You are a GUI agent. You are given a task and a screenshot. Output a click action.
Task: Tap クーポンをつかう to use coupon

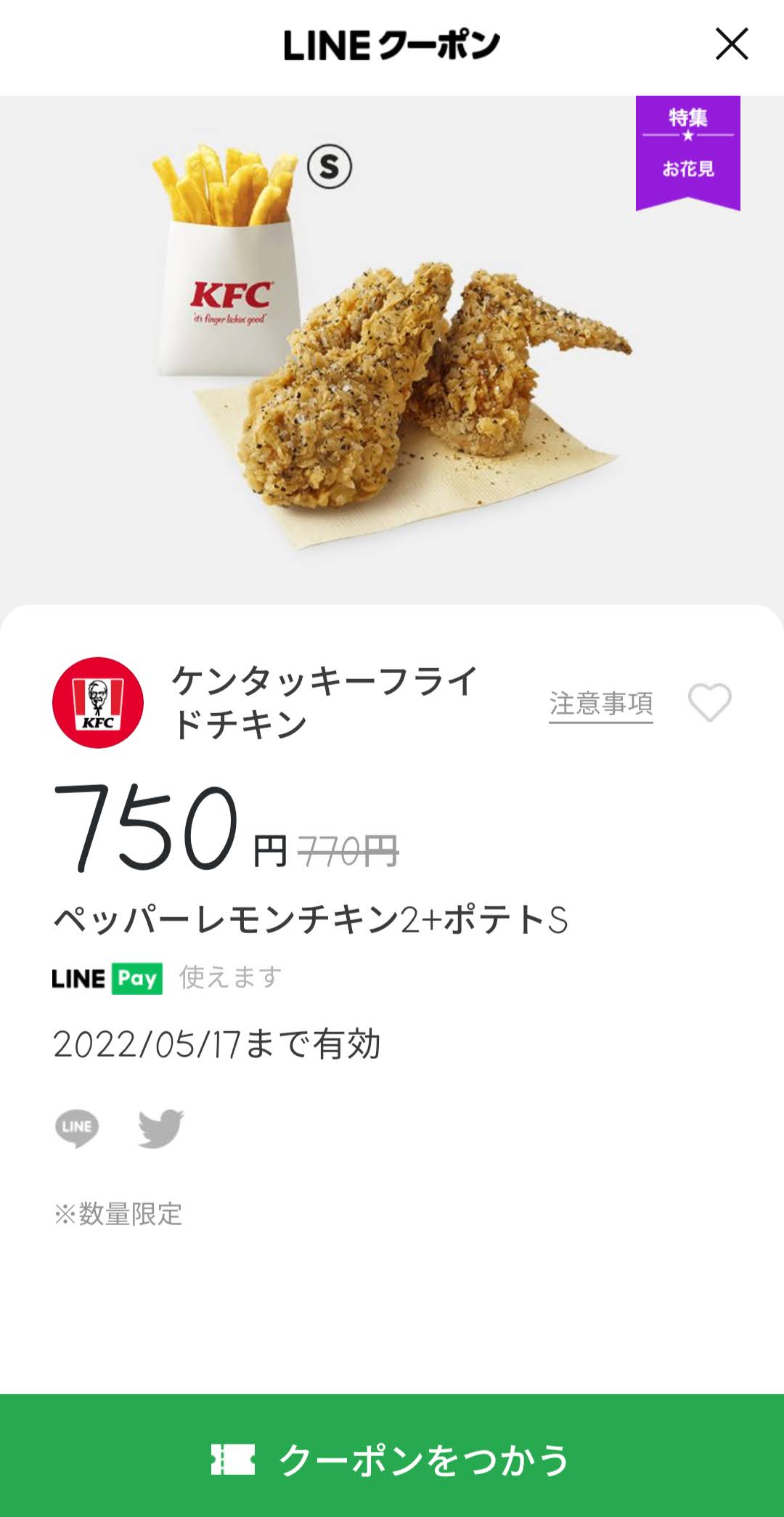[392, 1458]
